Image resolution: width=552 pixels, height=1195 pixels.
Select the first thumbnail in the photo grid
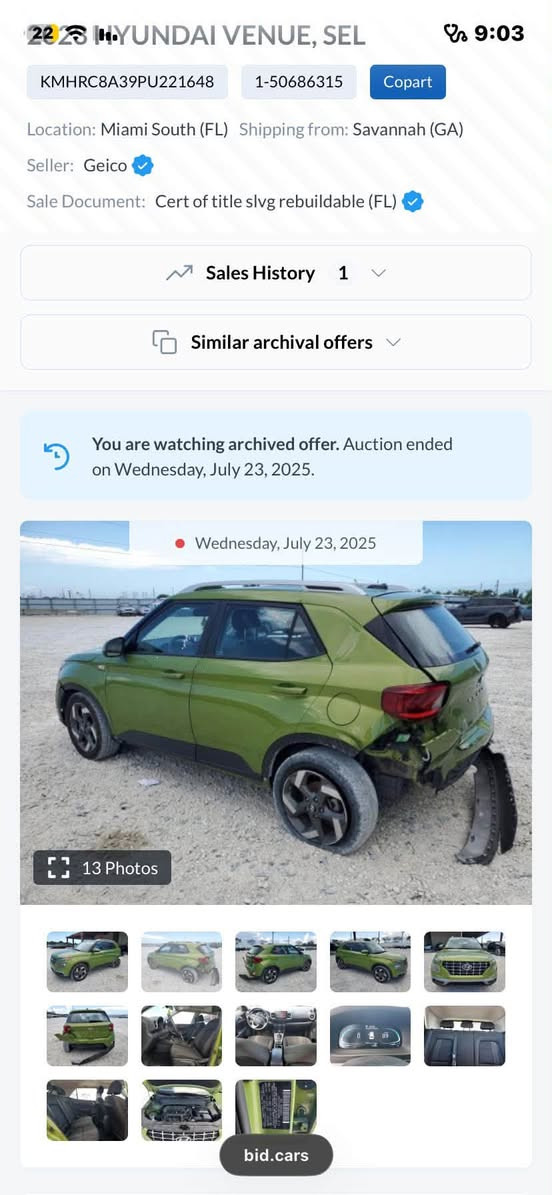tap(87, 961)
